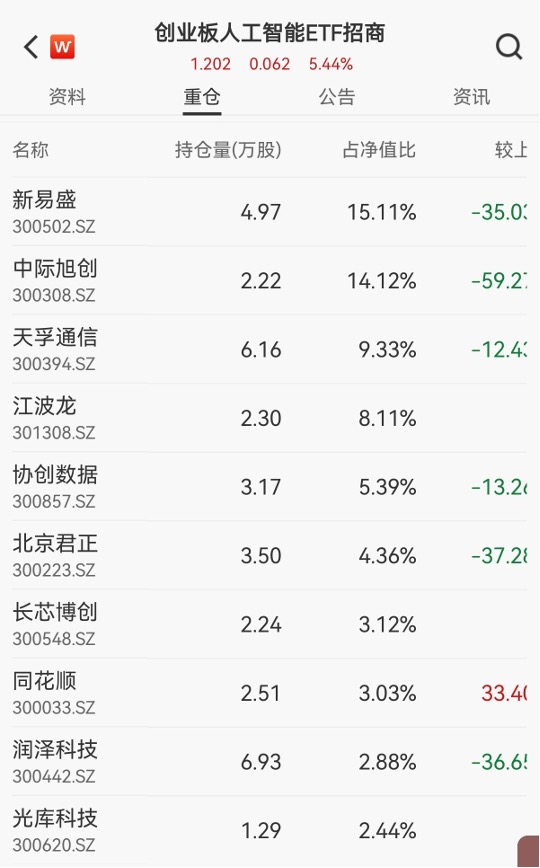The width and height of the screenshot is (540, 868).
Task: Open the 新易盛 holding row
Action: (x=270, y=212)
